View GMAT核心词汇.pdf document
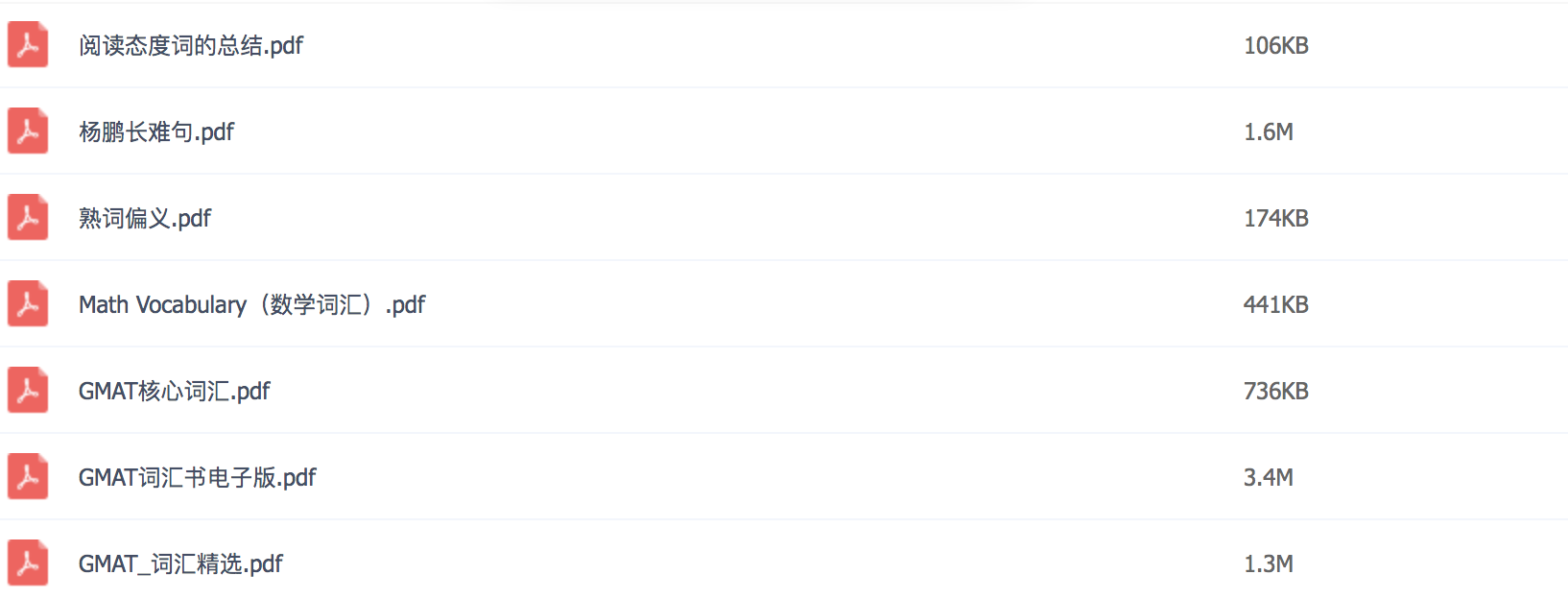1568x599 pixels. [175, 391]
